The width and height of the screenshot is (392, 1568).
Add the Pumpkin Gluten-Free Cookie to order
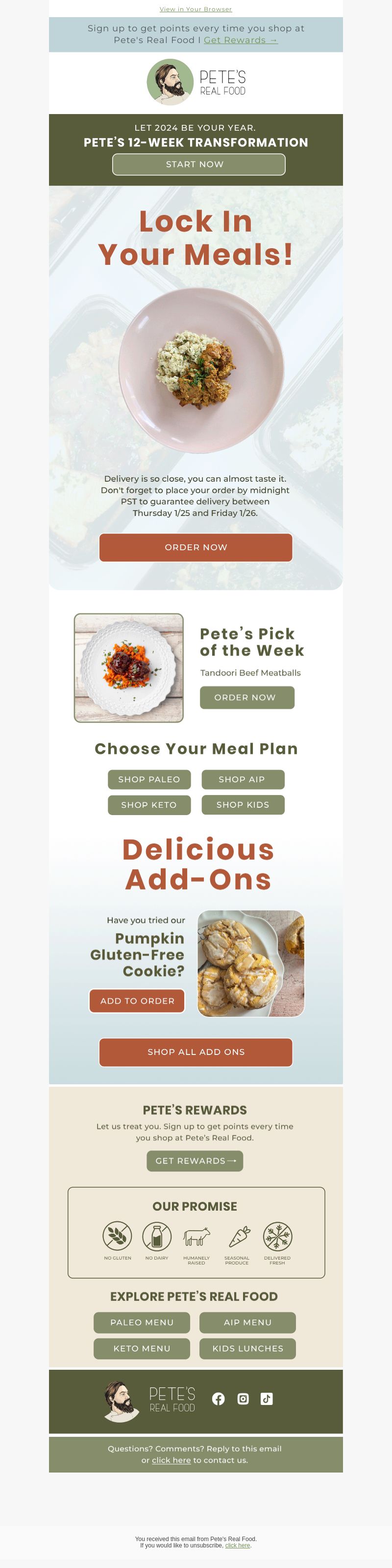[x=137, y=1001]
